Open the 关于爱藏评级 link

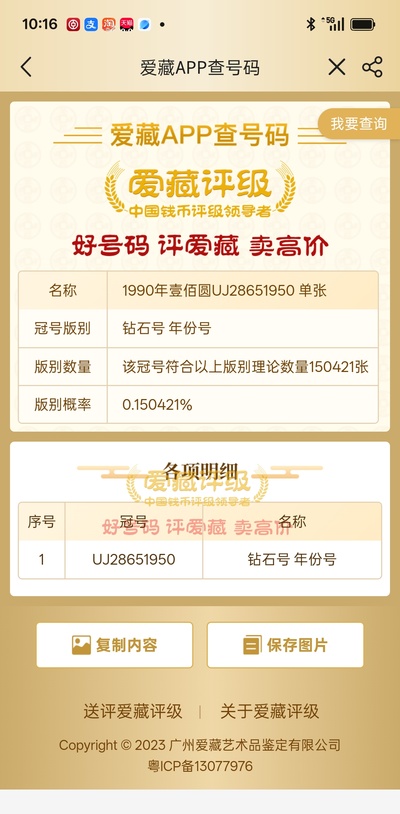click(x=269, y=711)
